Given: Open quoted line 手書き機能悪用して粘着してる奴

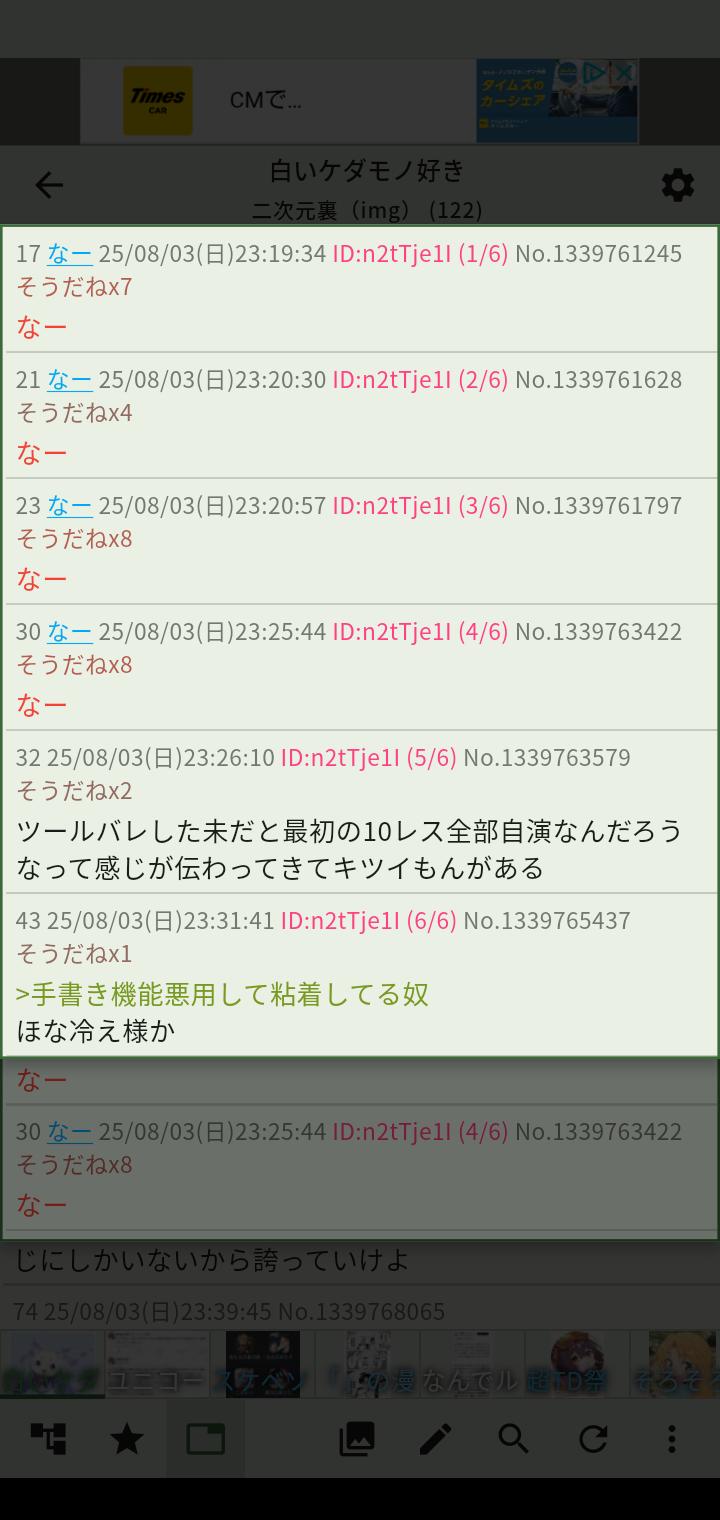Looking at the screenshot, I should [x=222, y=993].
